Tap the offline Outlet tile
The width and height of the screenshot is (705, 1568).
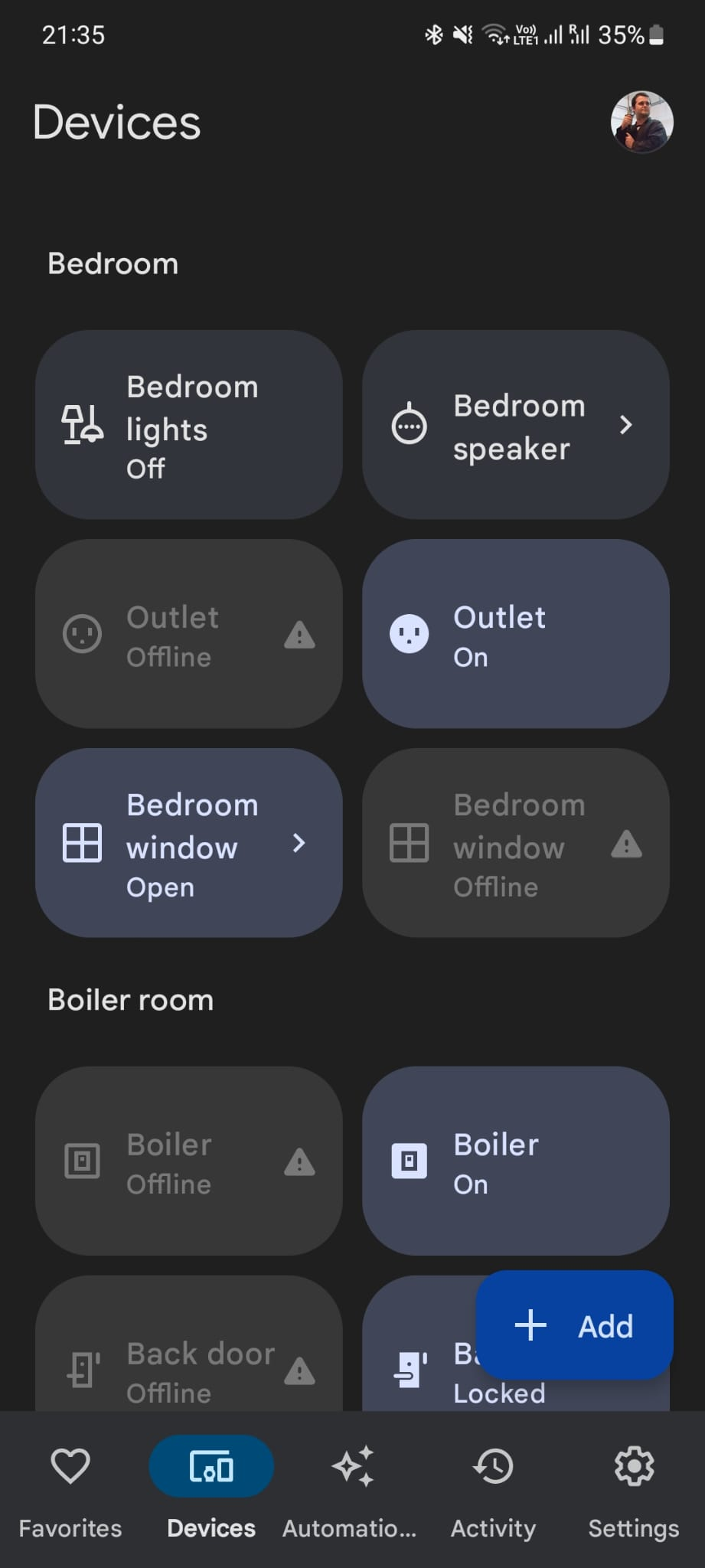(188, 634)
